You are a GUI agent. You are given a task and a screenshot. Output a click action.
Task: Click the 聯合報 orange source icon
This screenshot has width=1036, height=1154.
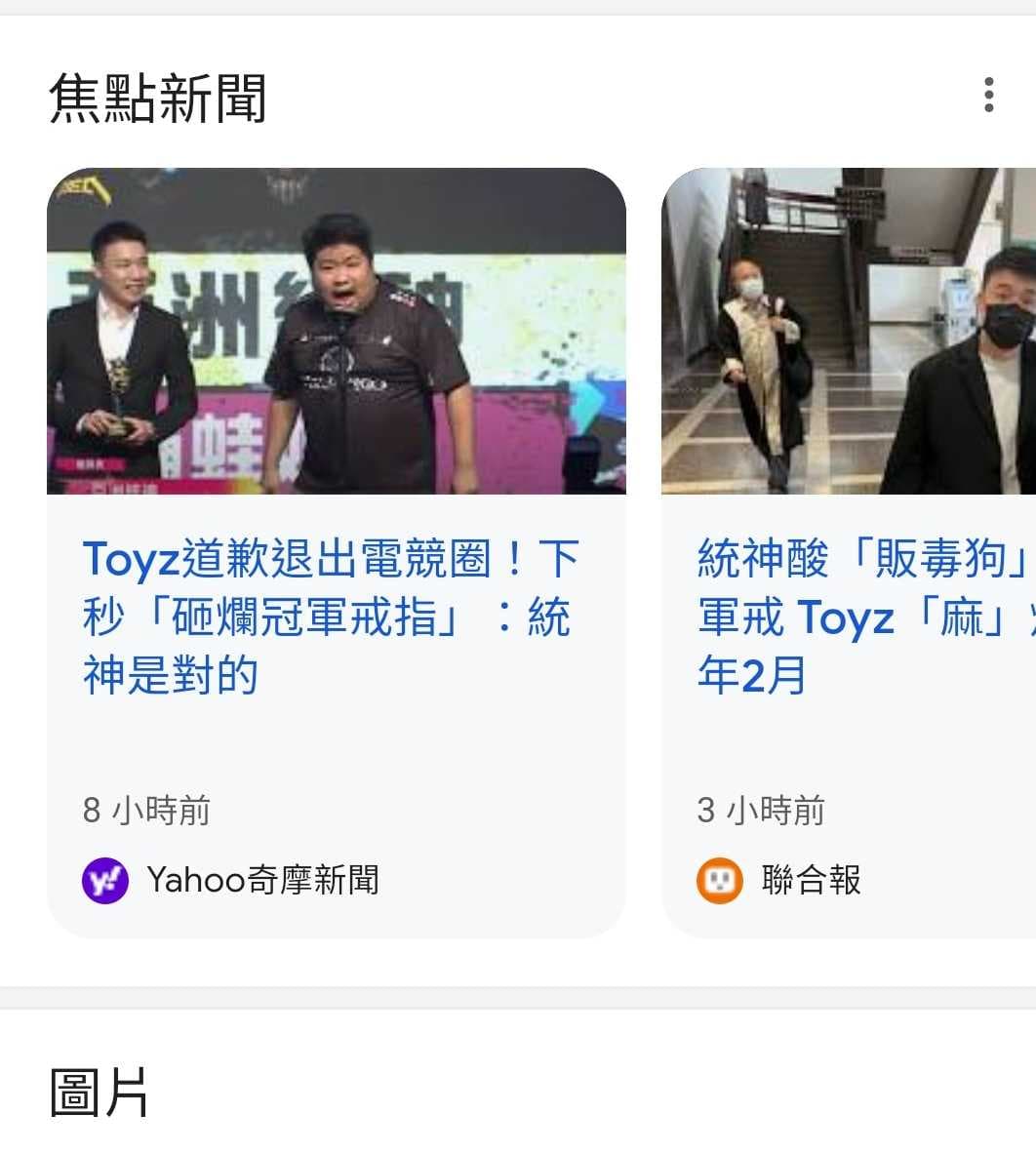(720, 879)
